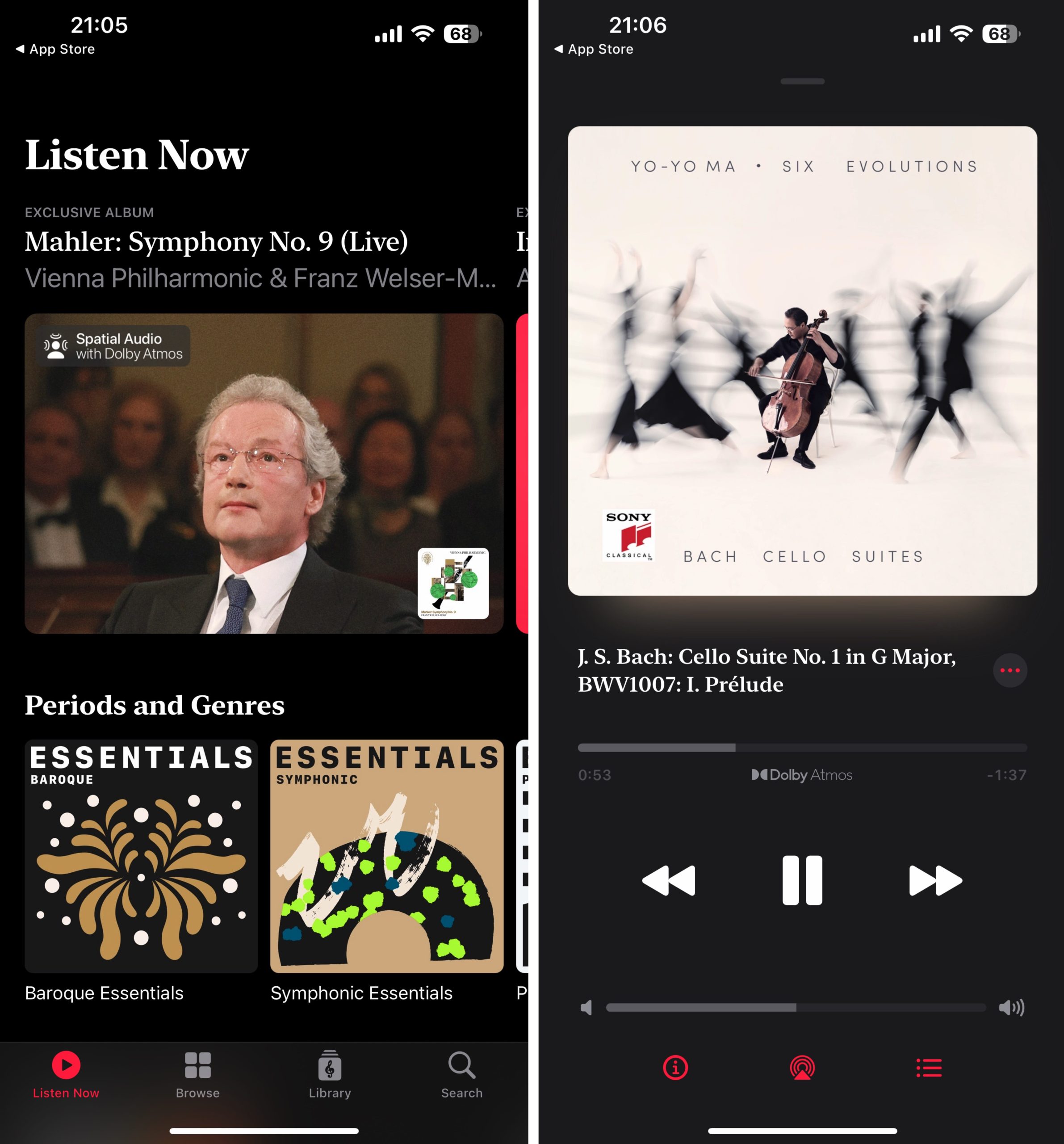
Task: Open the Baroque Essentials playlist
Action: click(141, 856)
